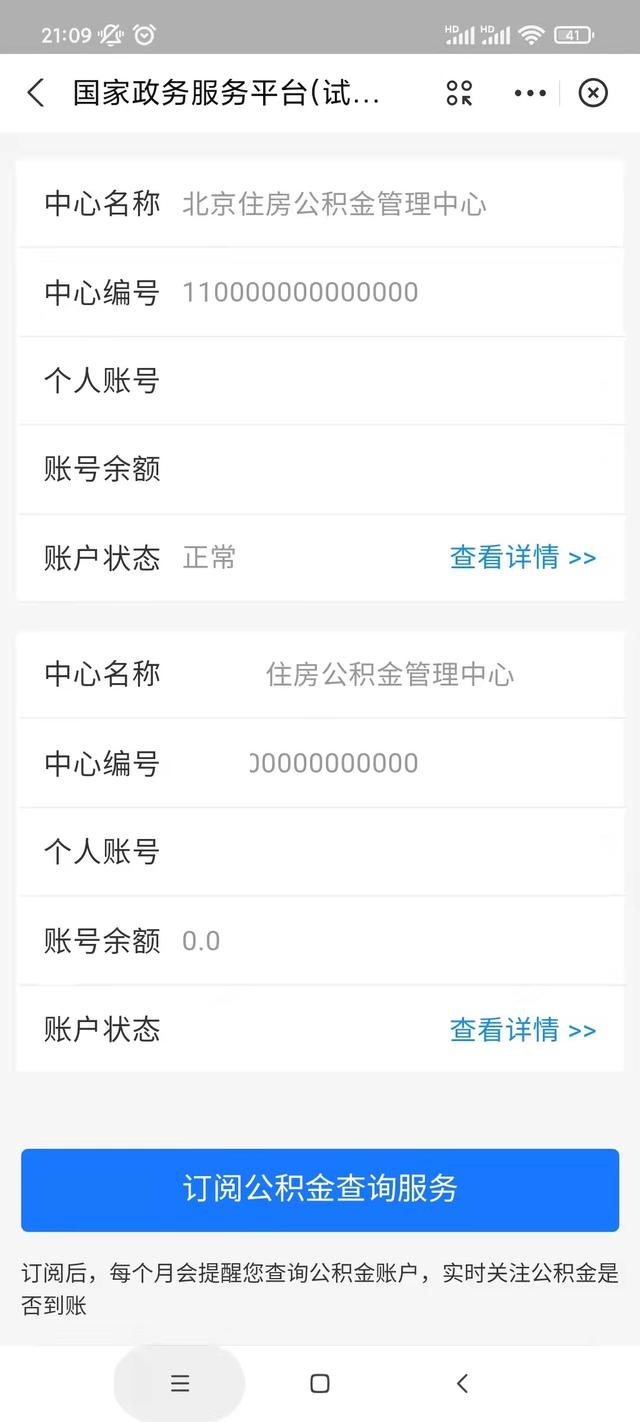Open the mini program switcher icon
The width and height of the screenshot is (640, 1422).
tap(459, 93)
